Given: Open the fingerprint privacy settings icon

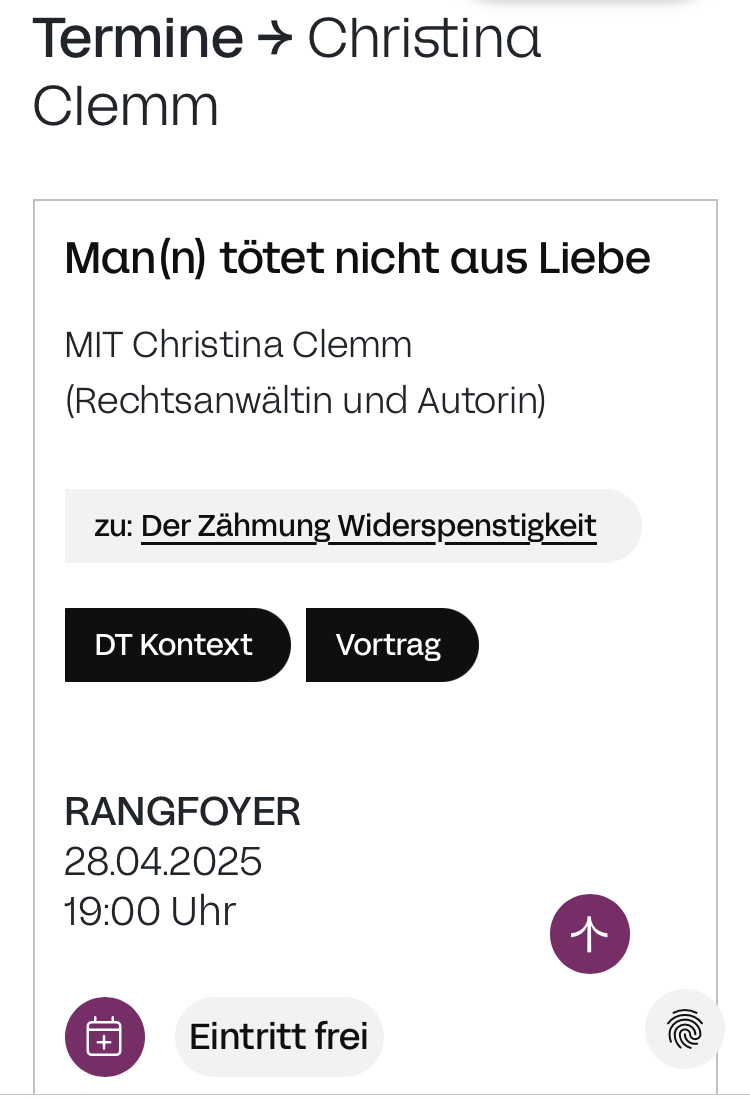Looking at the screenshot, I should point(685,1029).
